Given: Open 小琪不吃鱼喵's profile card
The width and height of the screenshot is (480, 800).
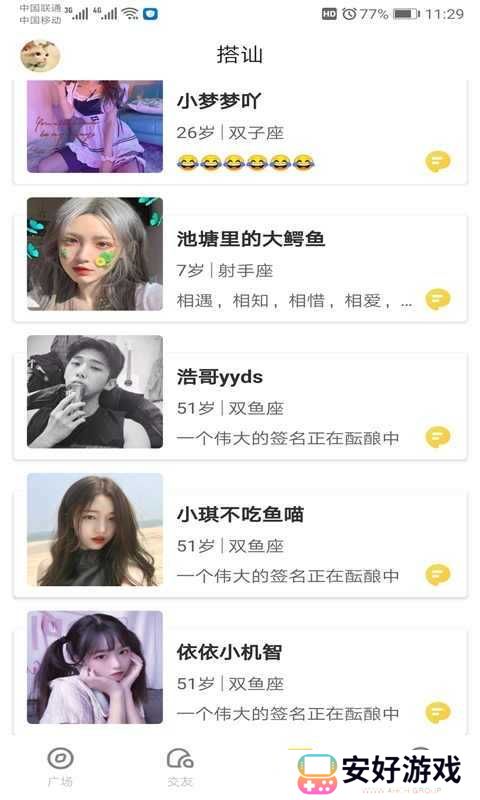Looking at the screenshot, I should tap(240, 536).
